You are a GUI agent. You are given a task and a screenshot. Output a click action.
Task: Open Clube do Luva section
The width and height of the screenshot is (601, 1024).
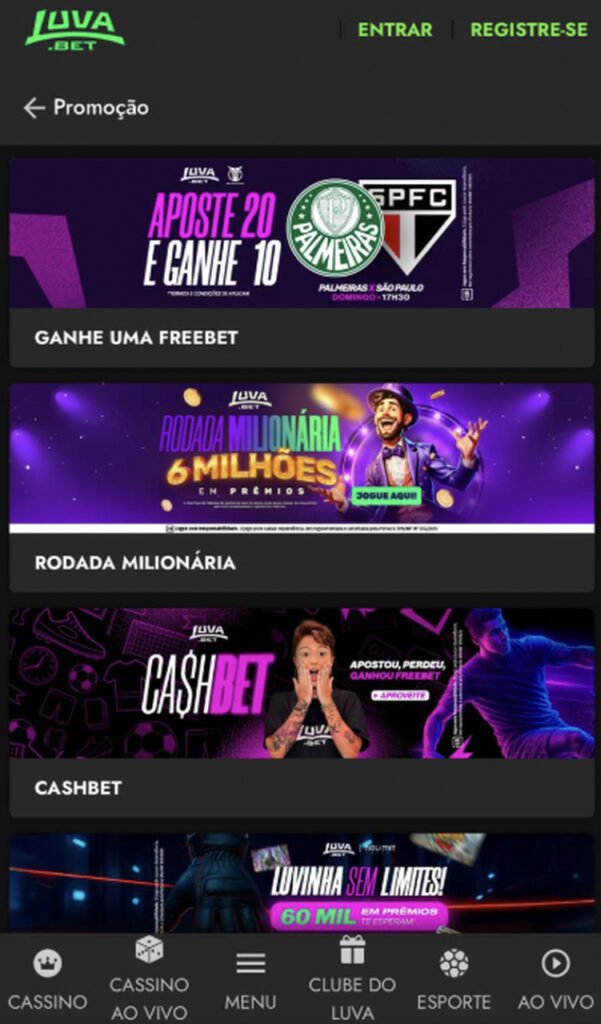[x=351, y=979]
